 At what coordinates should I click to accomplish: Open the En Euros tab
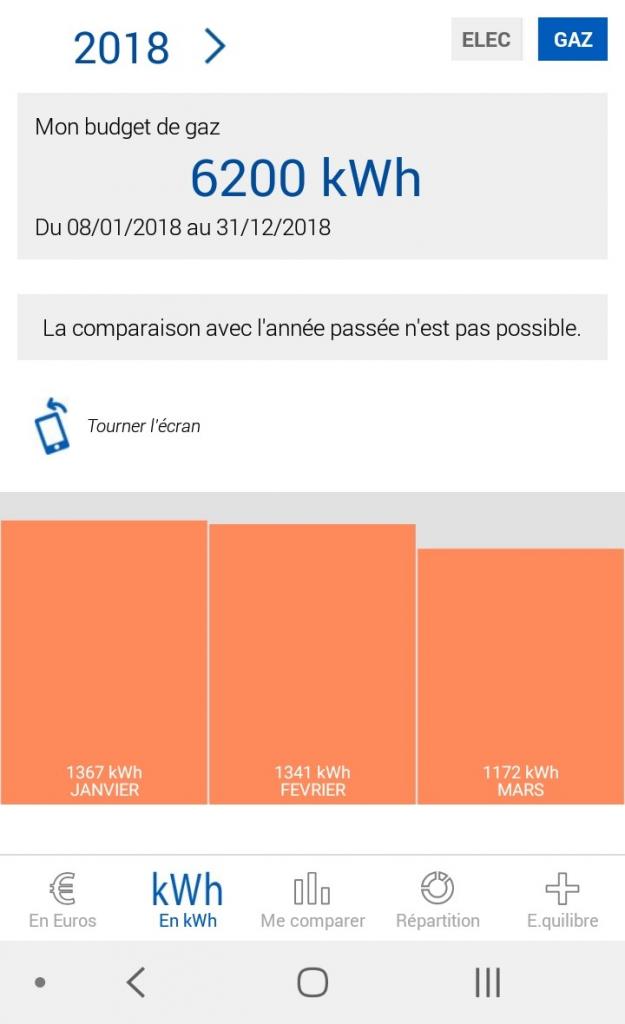tap(62, 900)
